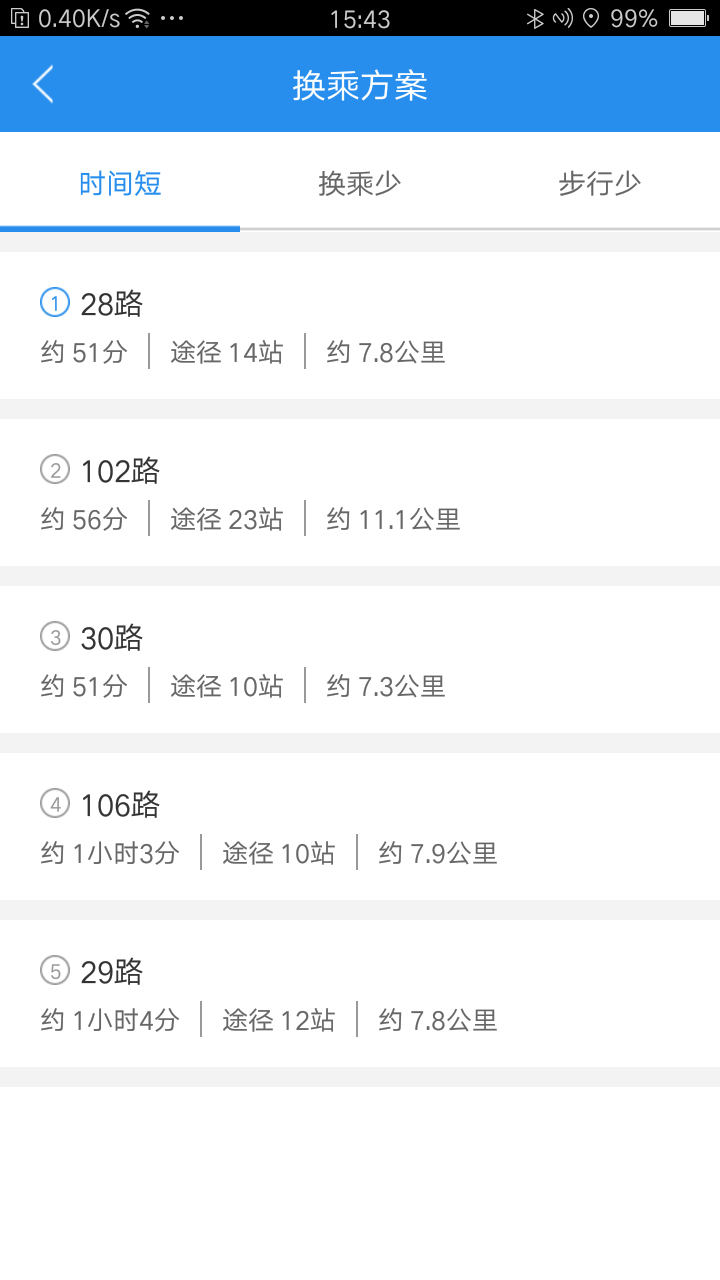This screenshot has height=1280, width=720.
Task: Open the 步行少 tab
Action: click(x=598, y=184)
